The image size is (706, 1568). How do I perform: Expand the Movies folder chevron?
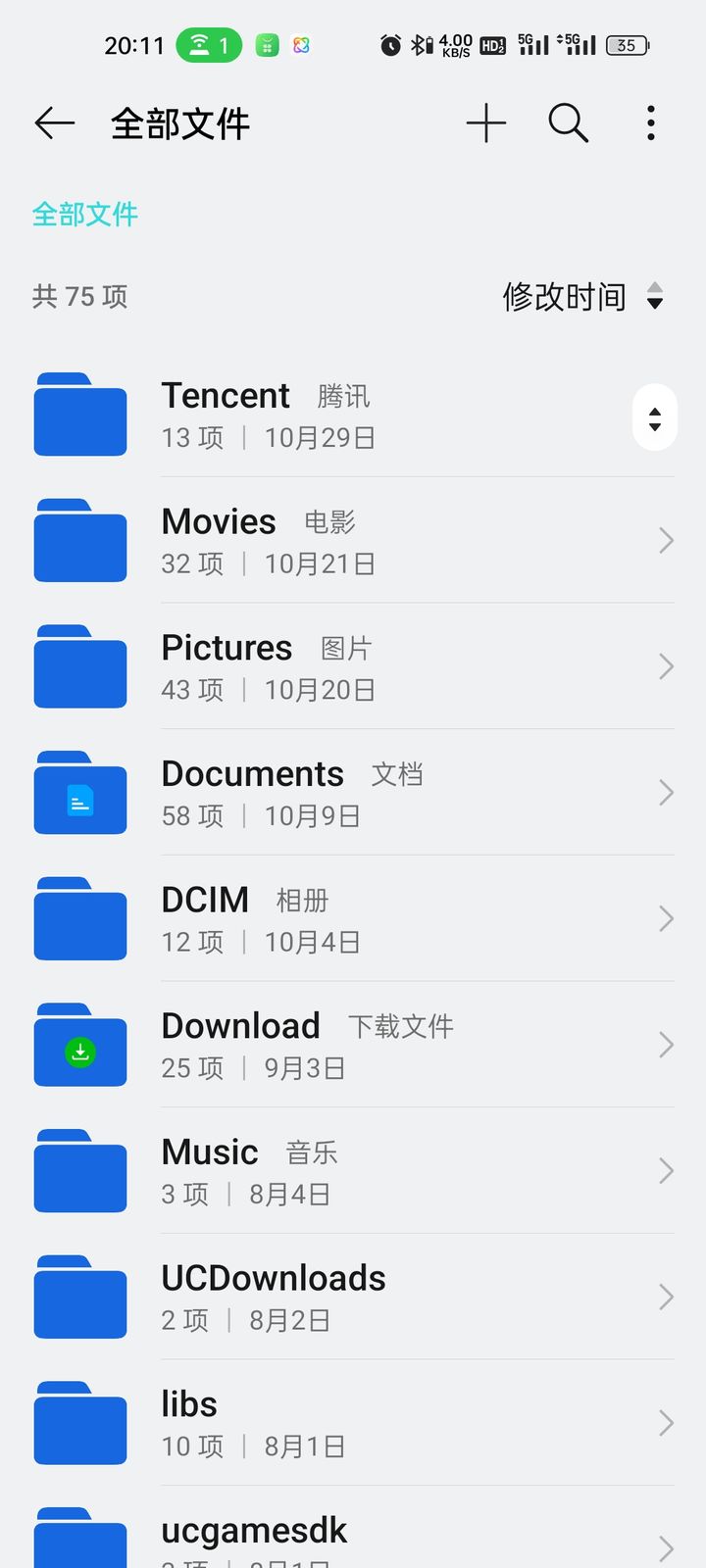667,541
